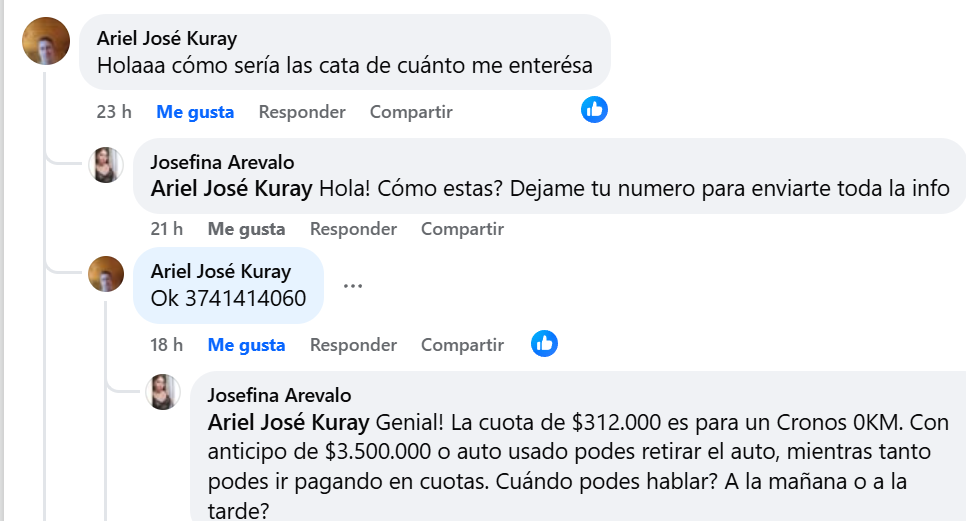Unlike Ariel's comment posted 18 h ago
Screen dimensions: 966x521
(246, 345)
